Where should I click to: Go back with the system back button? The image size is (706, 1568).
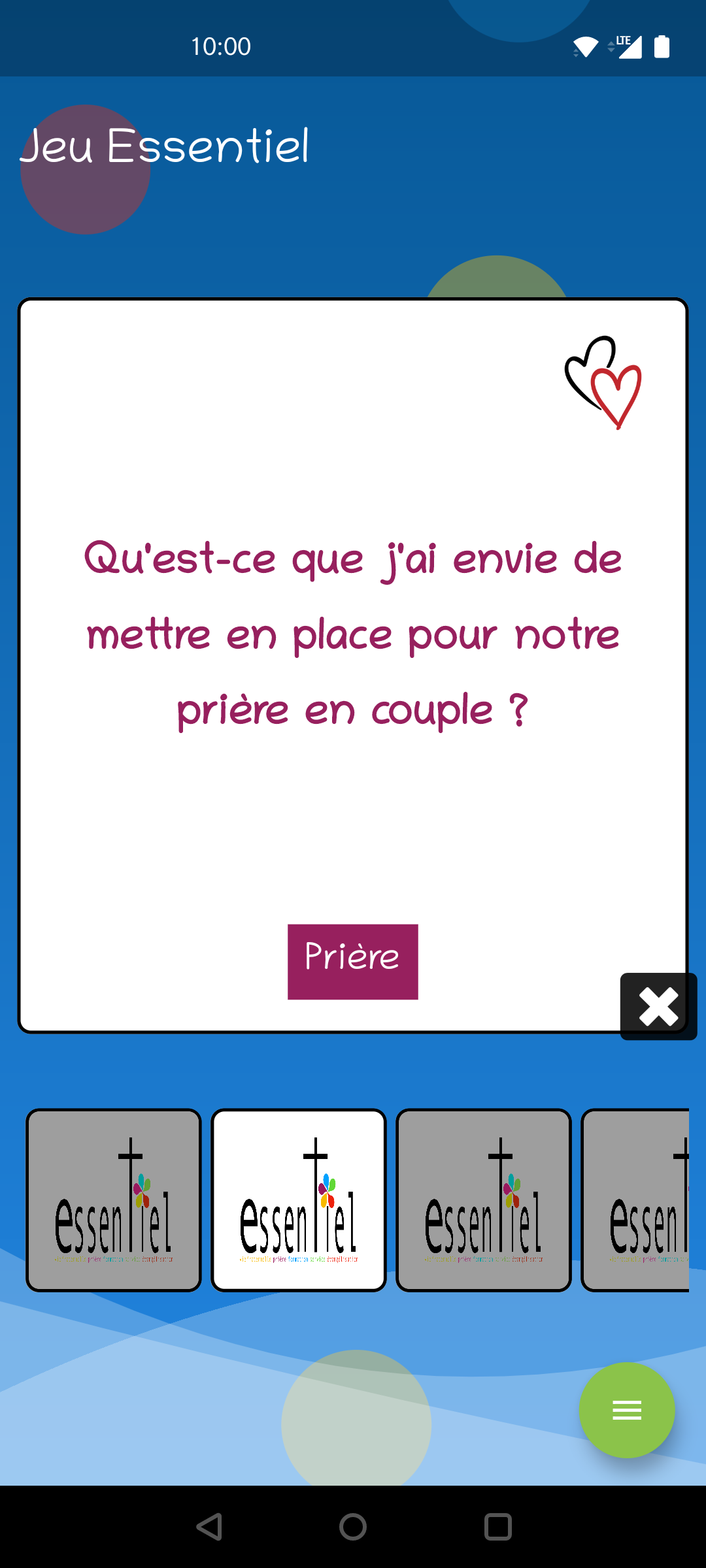[x=210, y=1527]
